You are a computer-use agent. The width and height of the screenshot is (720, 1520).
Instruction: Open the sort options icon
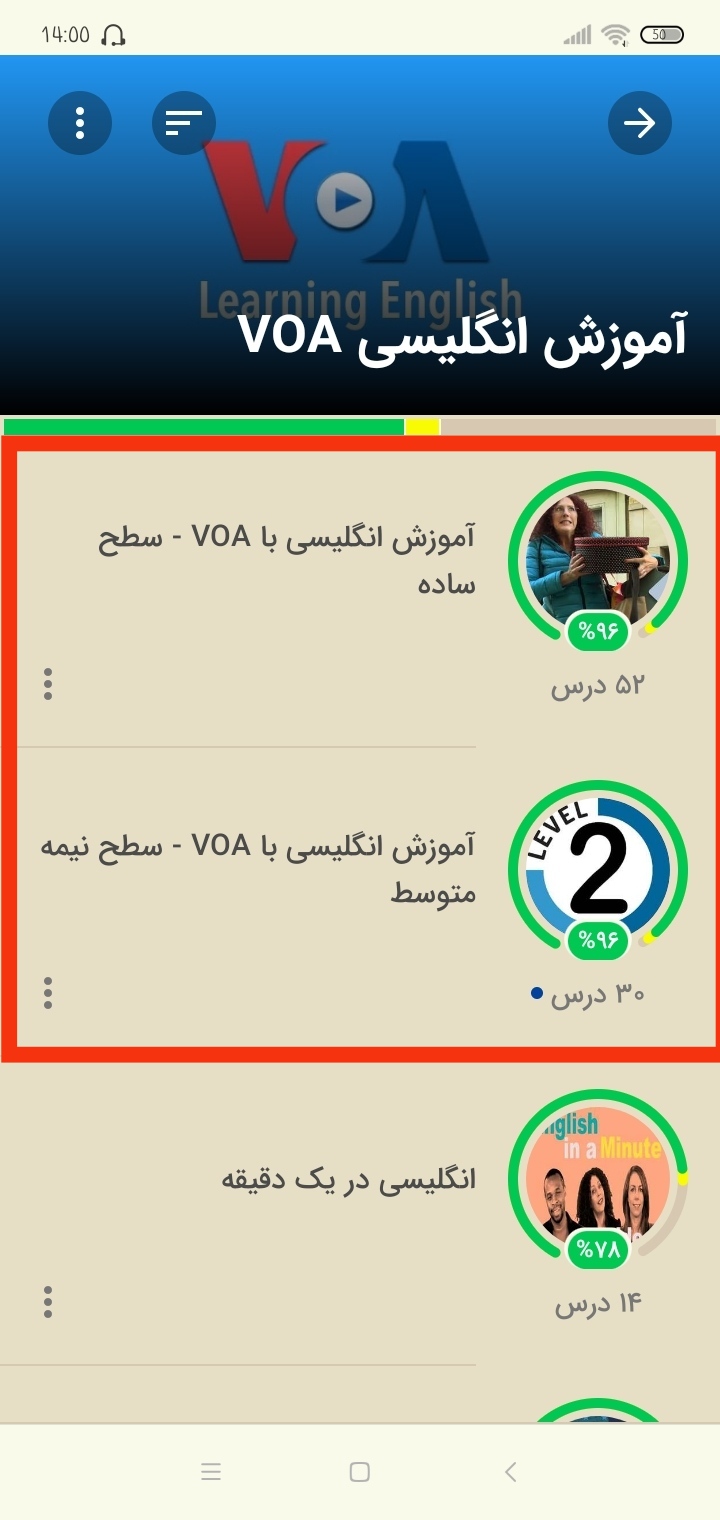point(184,123)
